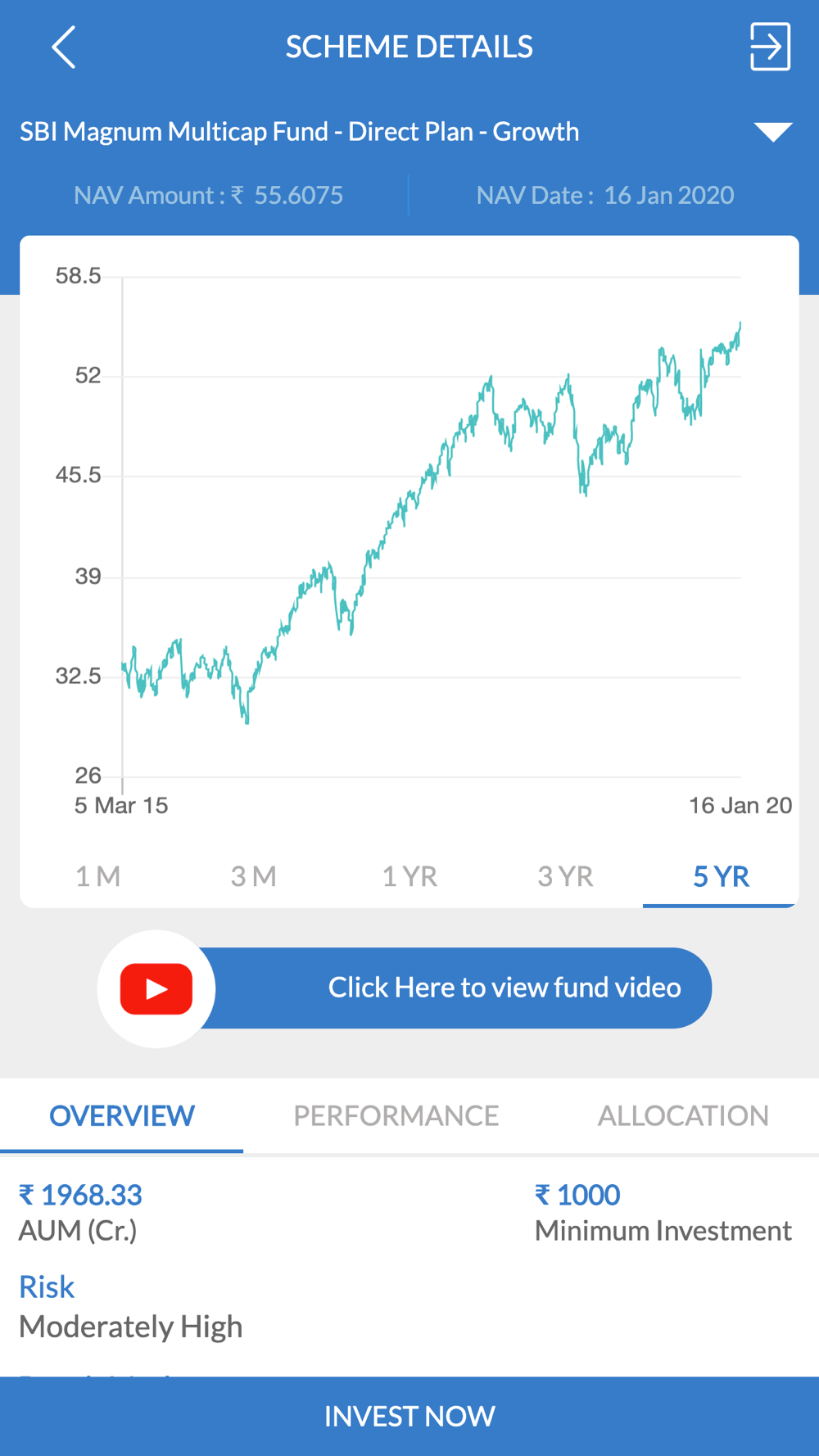
Task: Switch to the Allocation tab
Action: tap(683, 1115)
